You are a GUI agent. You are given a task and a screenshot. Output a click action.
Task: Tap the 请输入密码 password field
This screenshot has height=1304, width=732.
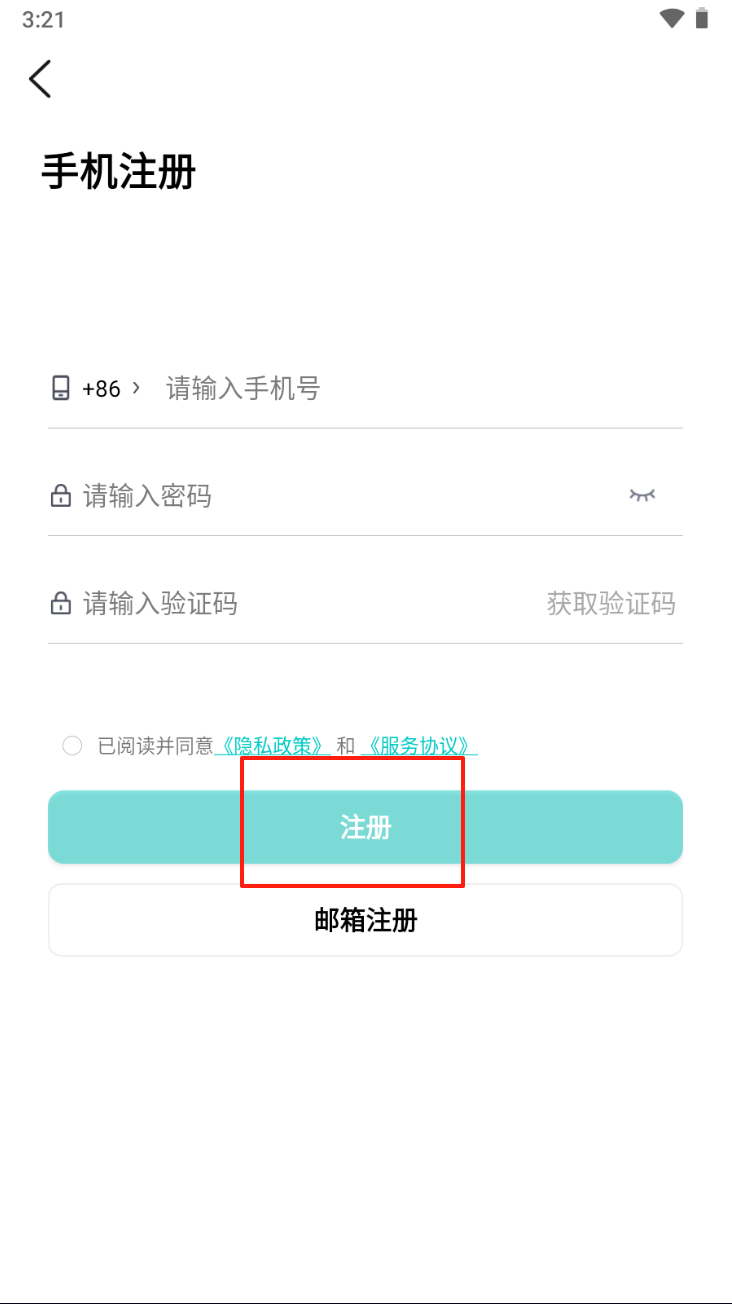340,496
